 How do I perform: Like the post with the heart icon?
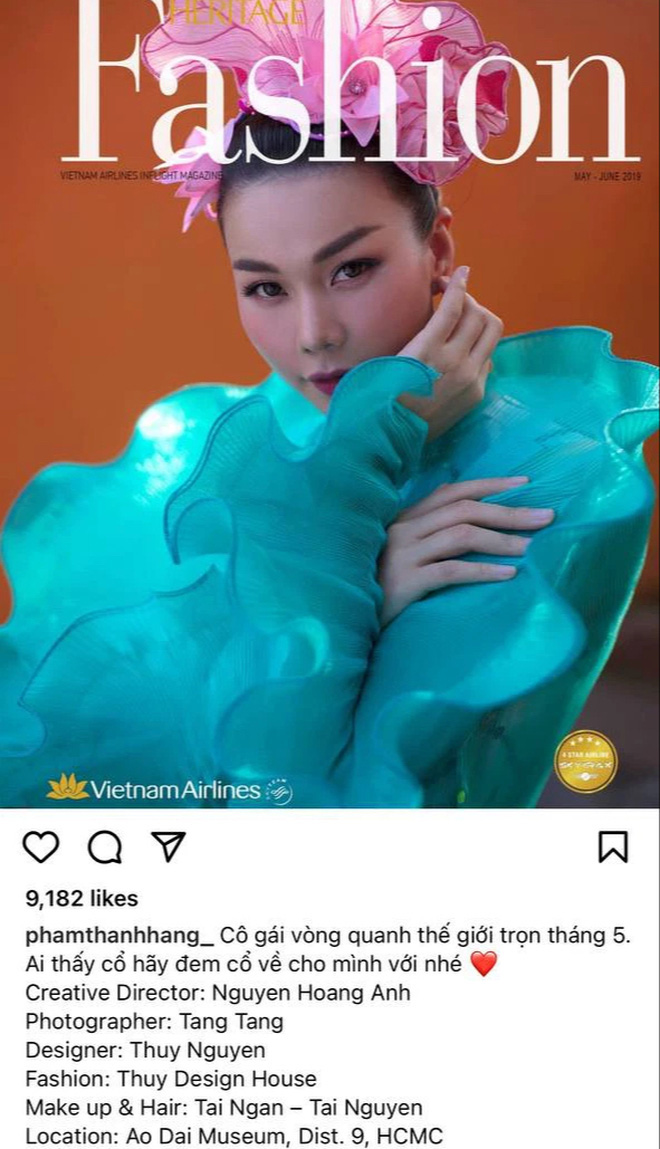(x=41, y=847)
